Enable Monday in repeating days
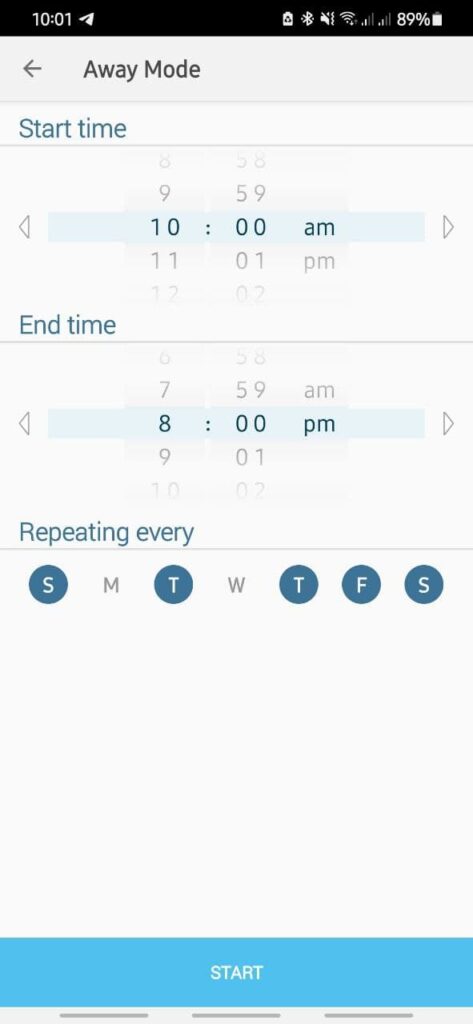Viewport: 473px width, 1024px height. 111,585
